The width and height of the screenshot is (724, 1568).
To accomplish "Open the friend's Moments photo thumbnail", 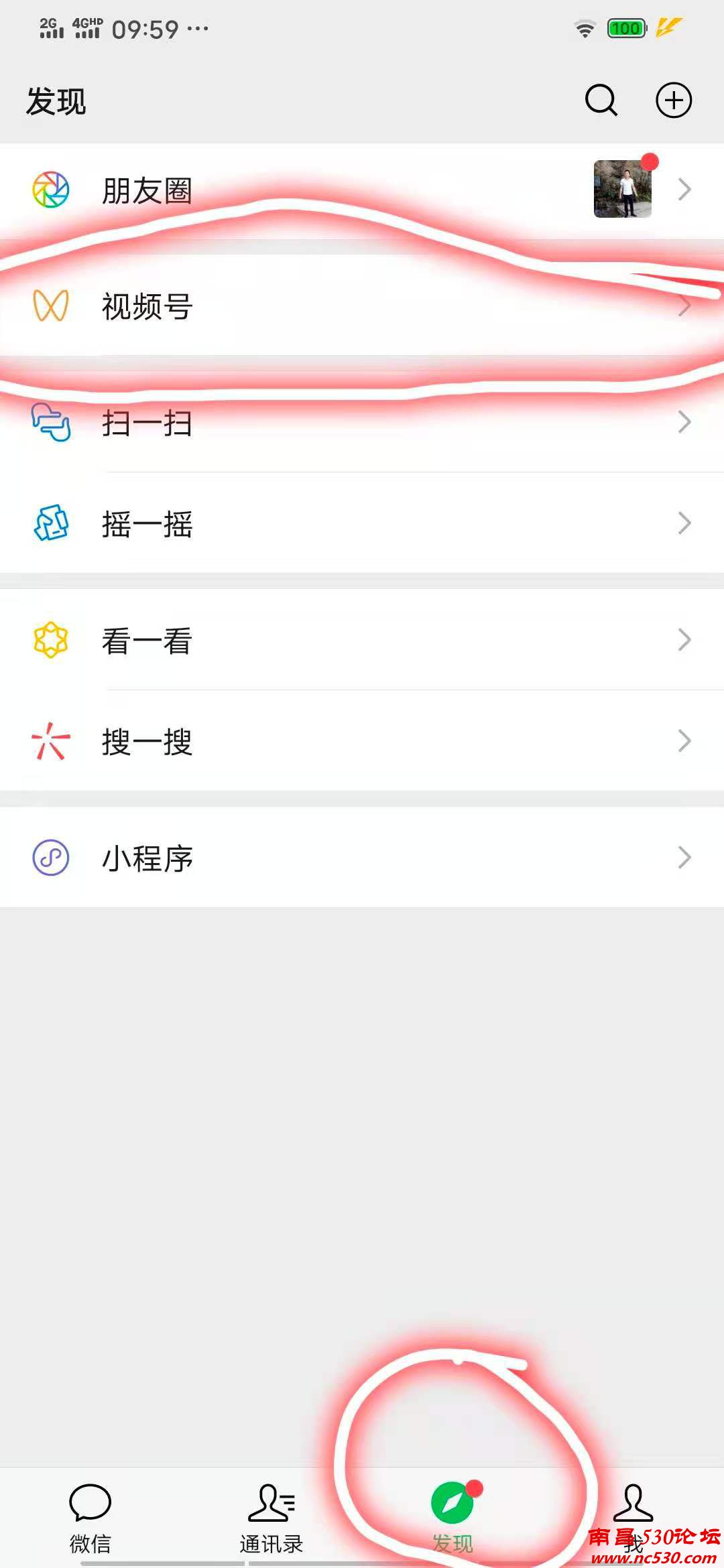I will coord(624,188).
